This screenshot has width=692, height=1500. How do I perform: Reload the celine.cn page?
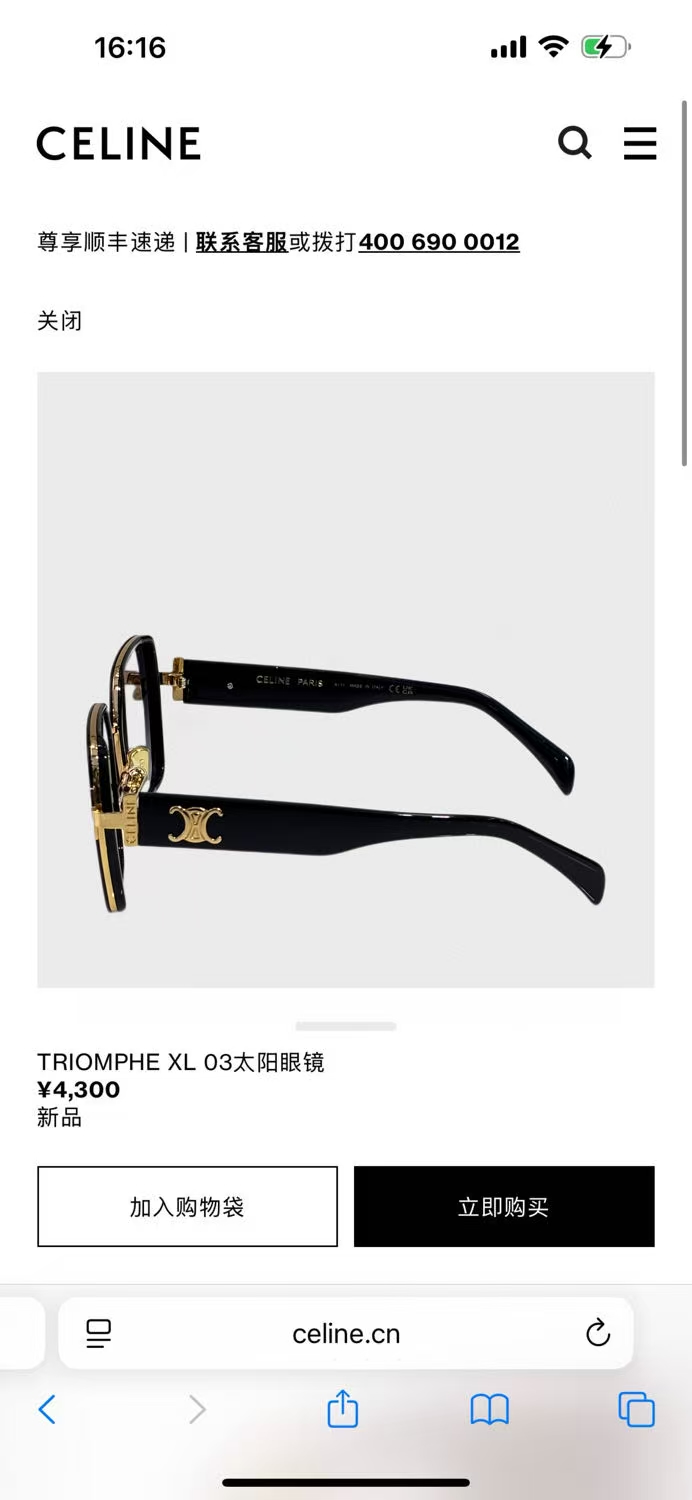(x=597, y=1333)
